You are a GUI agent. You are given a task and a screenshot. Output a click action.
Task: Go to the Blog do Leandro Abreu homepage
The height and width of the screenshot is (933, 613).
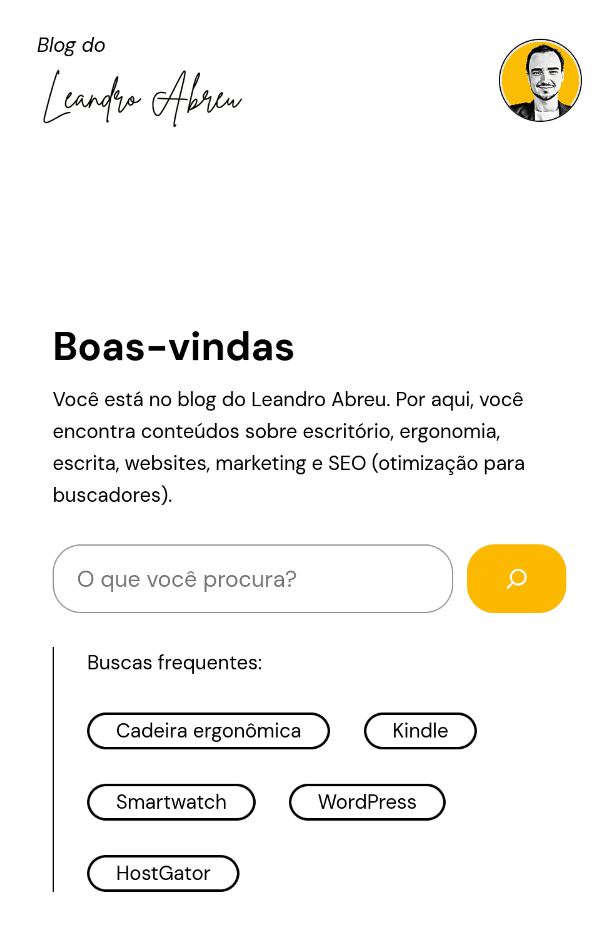(x=141, y=84)
